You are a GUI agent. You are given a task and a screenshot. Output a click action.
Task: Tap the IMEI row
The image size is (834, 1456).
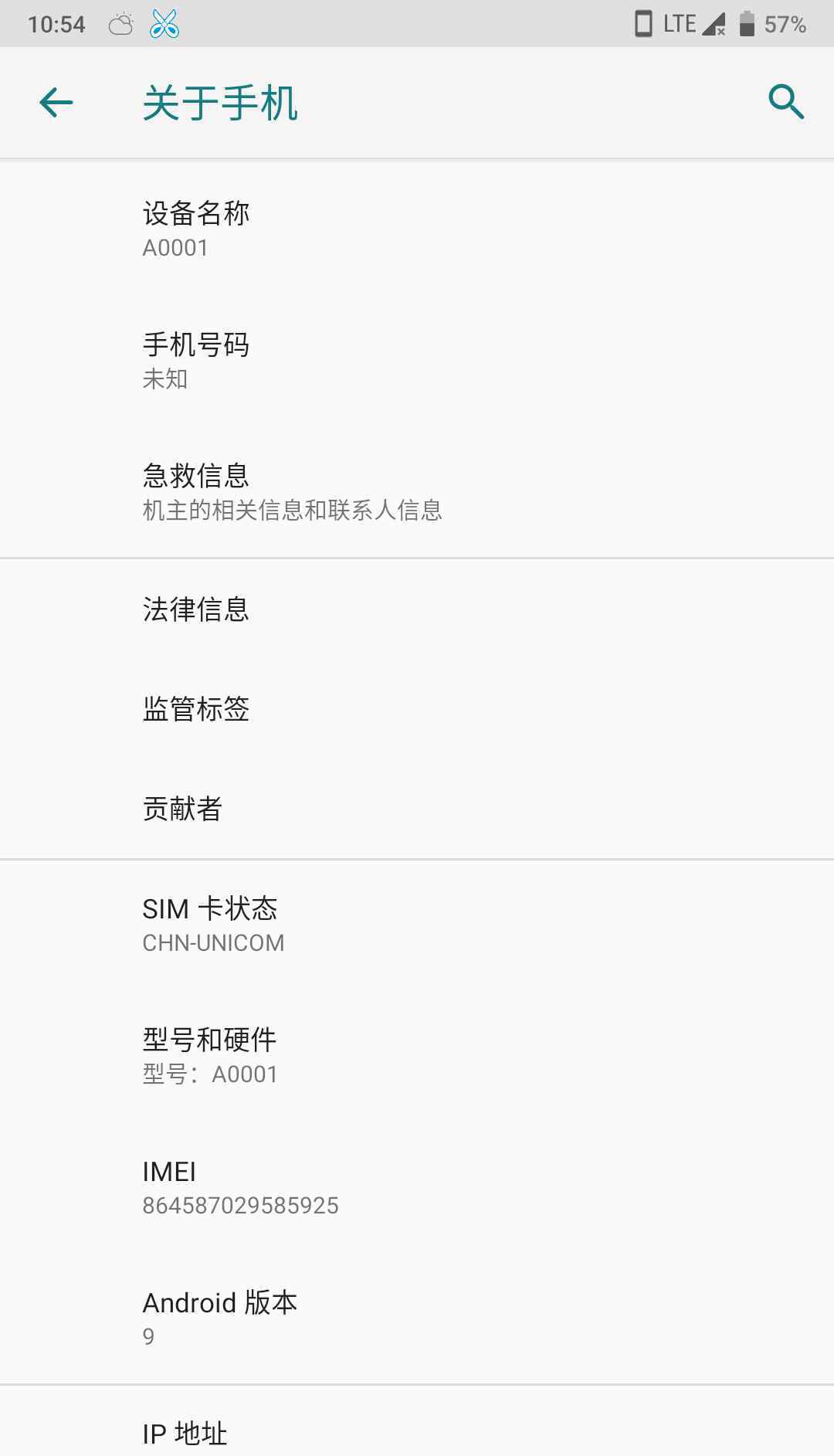pos(417,1187)
